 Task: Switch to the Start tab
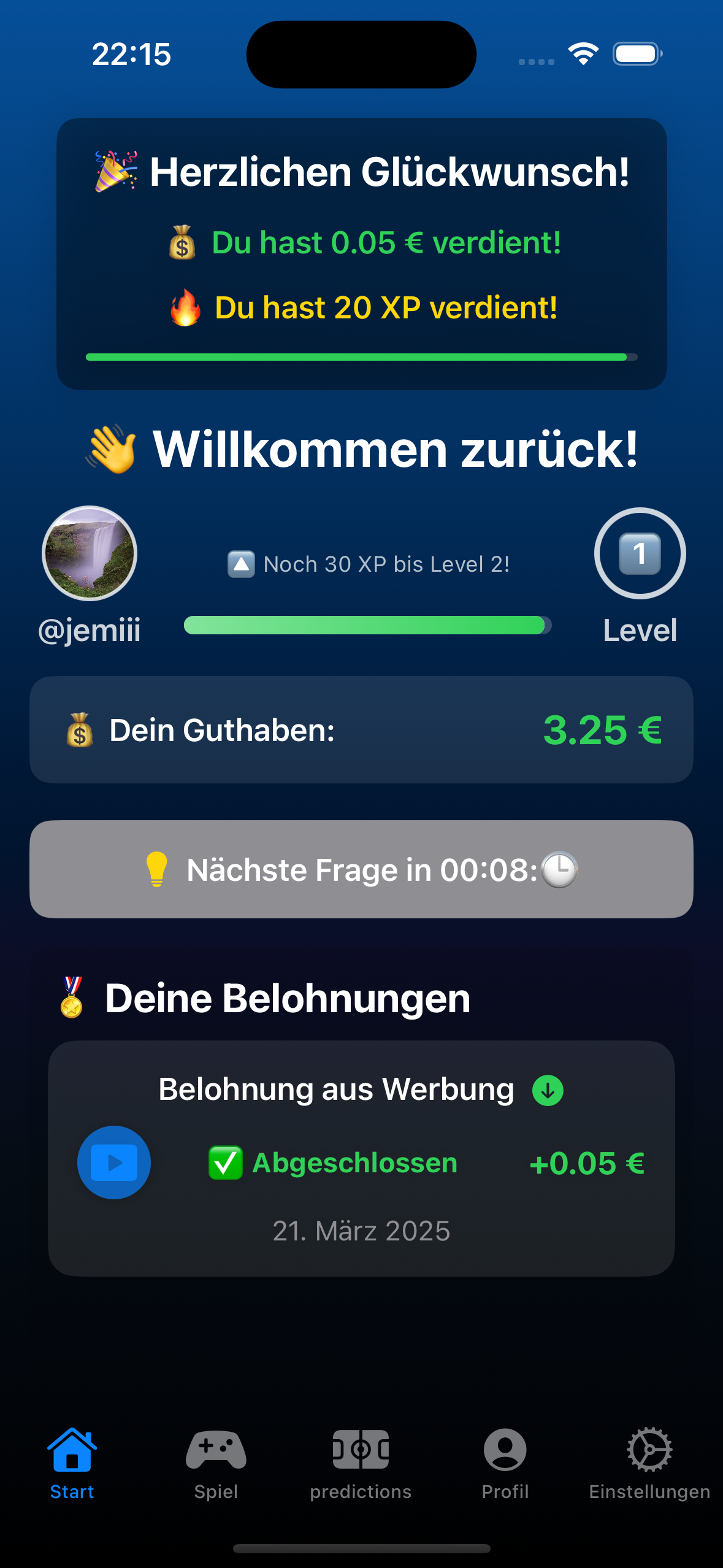click(x=72, y=1462)
